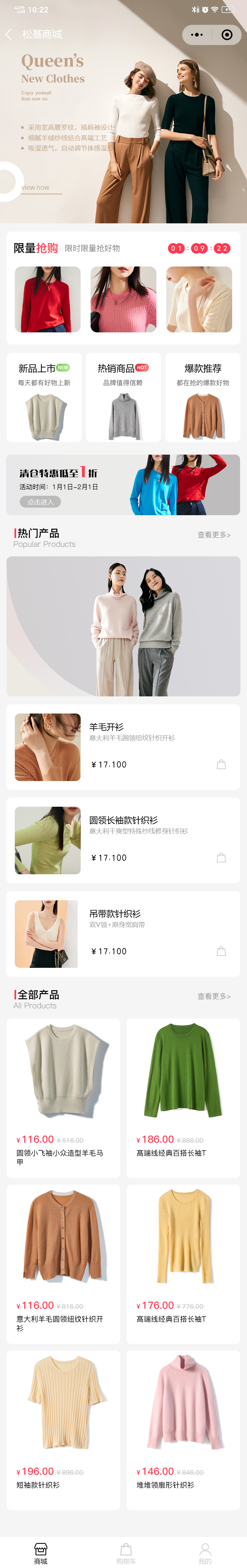Add 圆领长袖款针织衫 to shopping bag
The width and height of the screenshot is (247, 1568).
pyautogui.click(x=221, y=857)
